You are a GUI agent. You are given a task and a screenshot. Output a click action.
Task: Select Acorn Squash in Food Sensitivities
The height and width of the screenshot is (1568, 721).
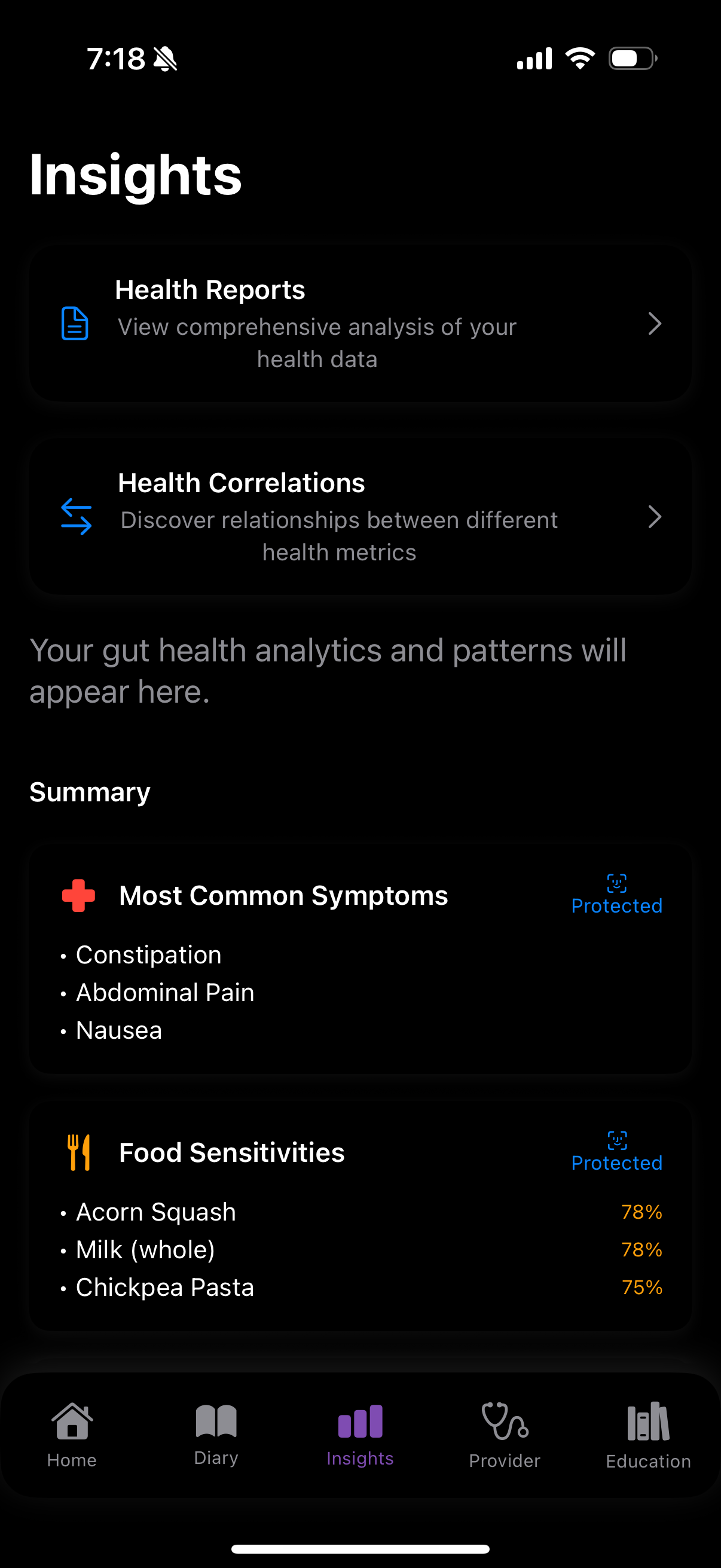point(155,1212)
